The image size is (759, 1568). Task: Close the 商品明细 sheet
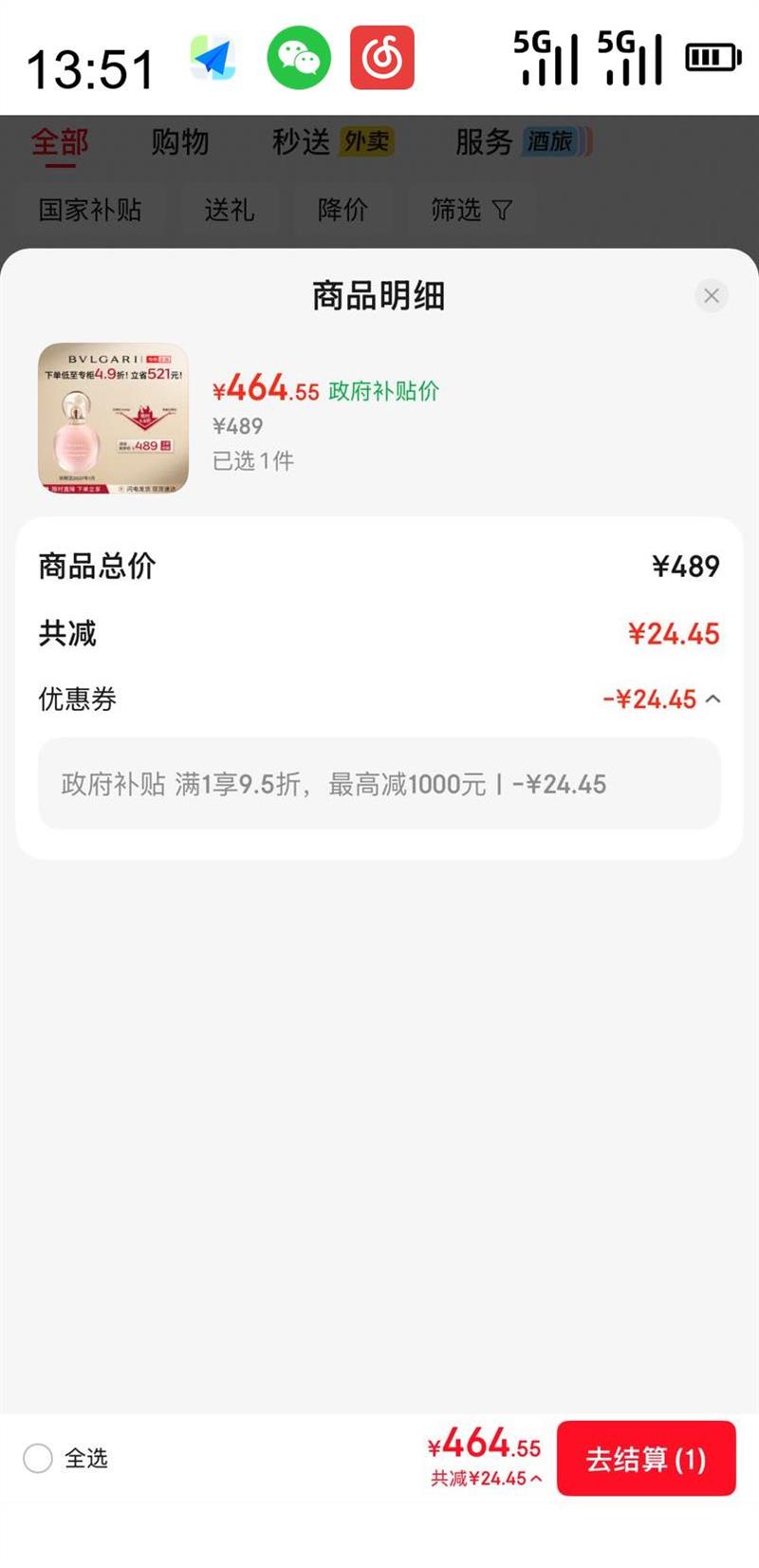(x=711, y=296)
